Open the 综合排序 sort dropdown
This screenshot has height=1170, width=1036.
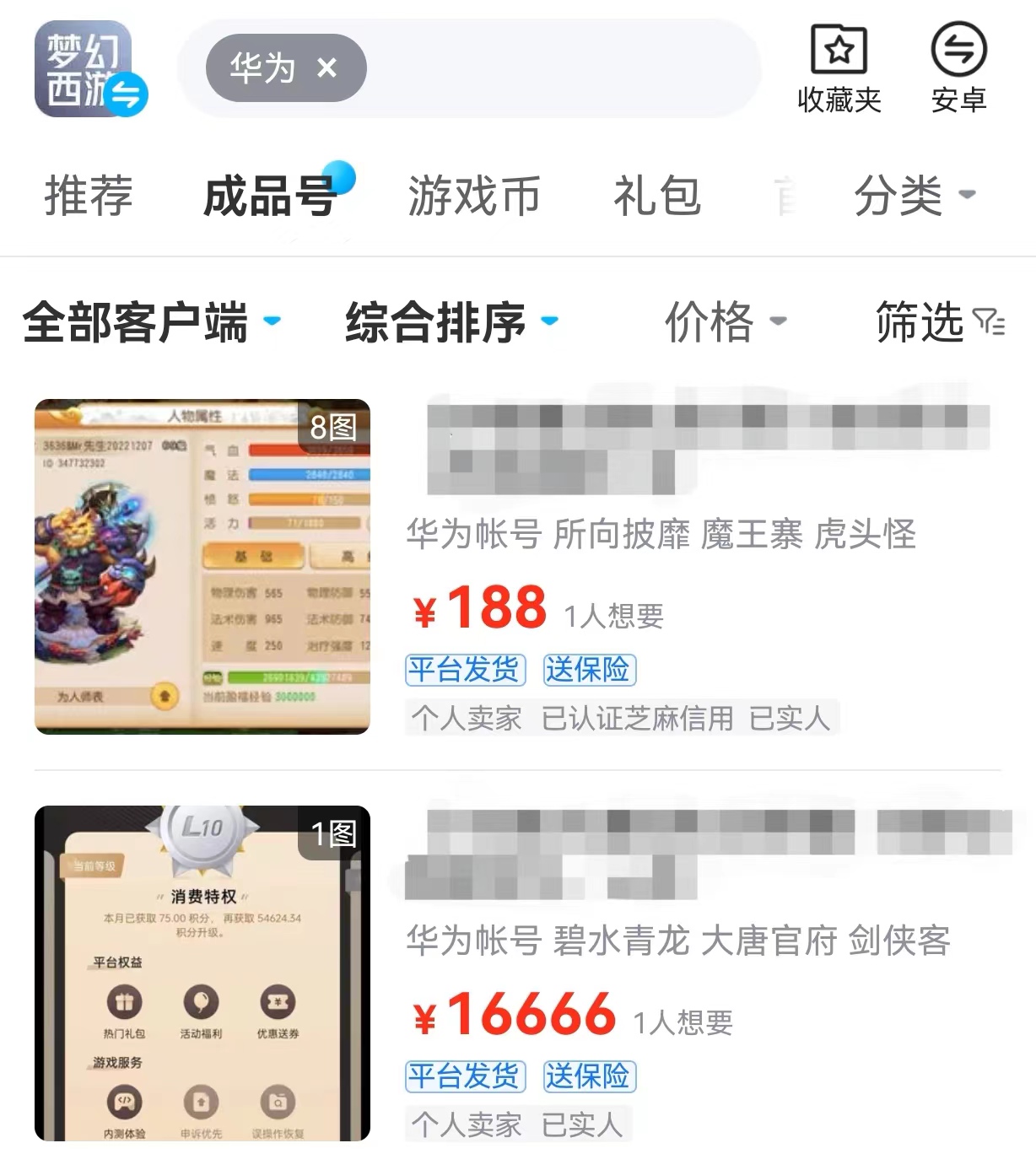[451, 322]
